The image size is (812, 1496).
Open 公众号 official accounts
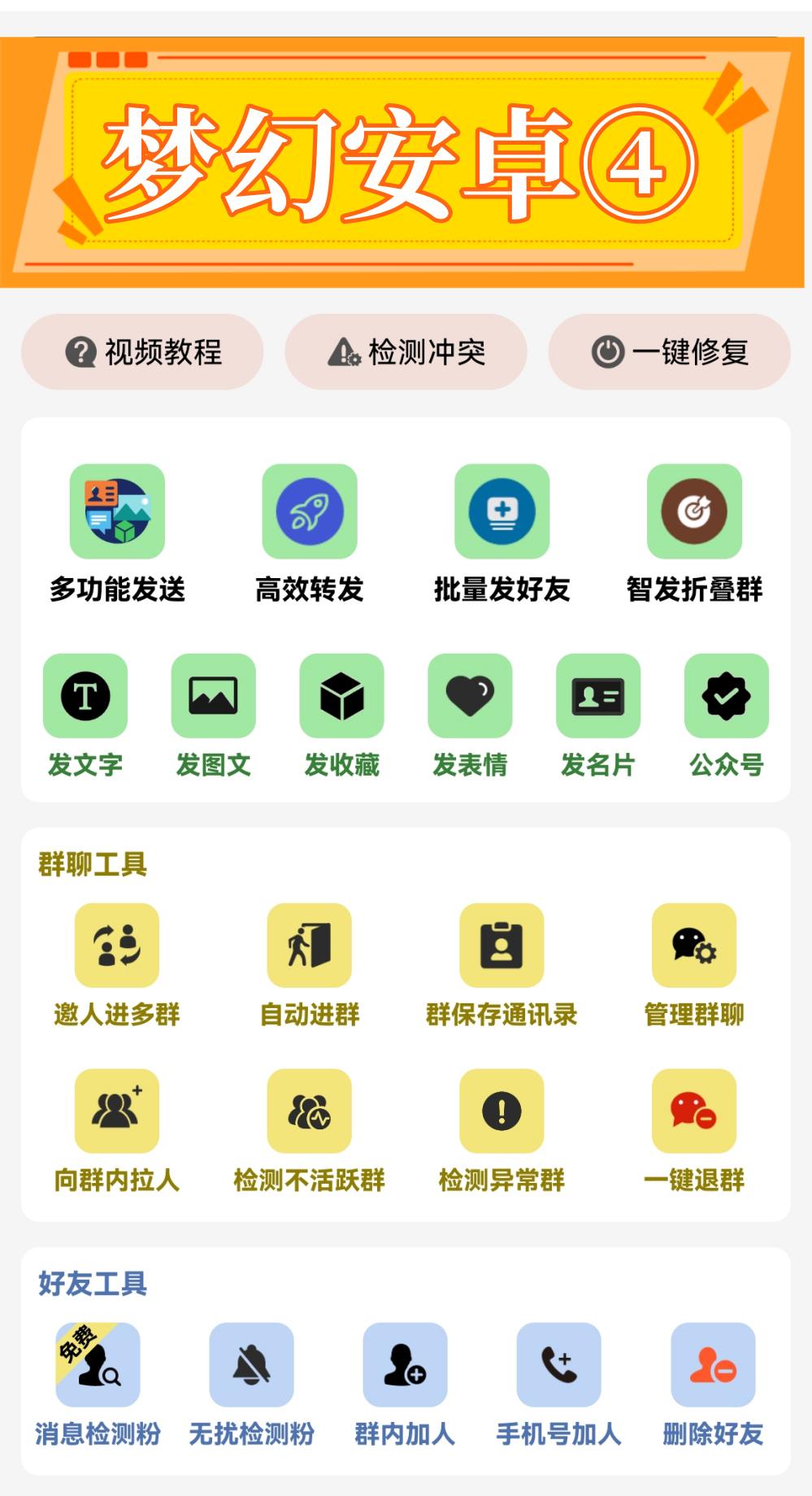click(x=726, y=697)
